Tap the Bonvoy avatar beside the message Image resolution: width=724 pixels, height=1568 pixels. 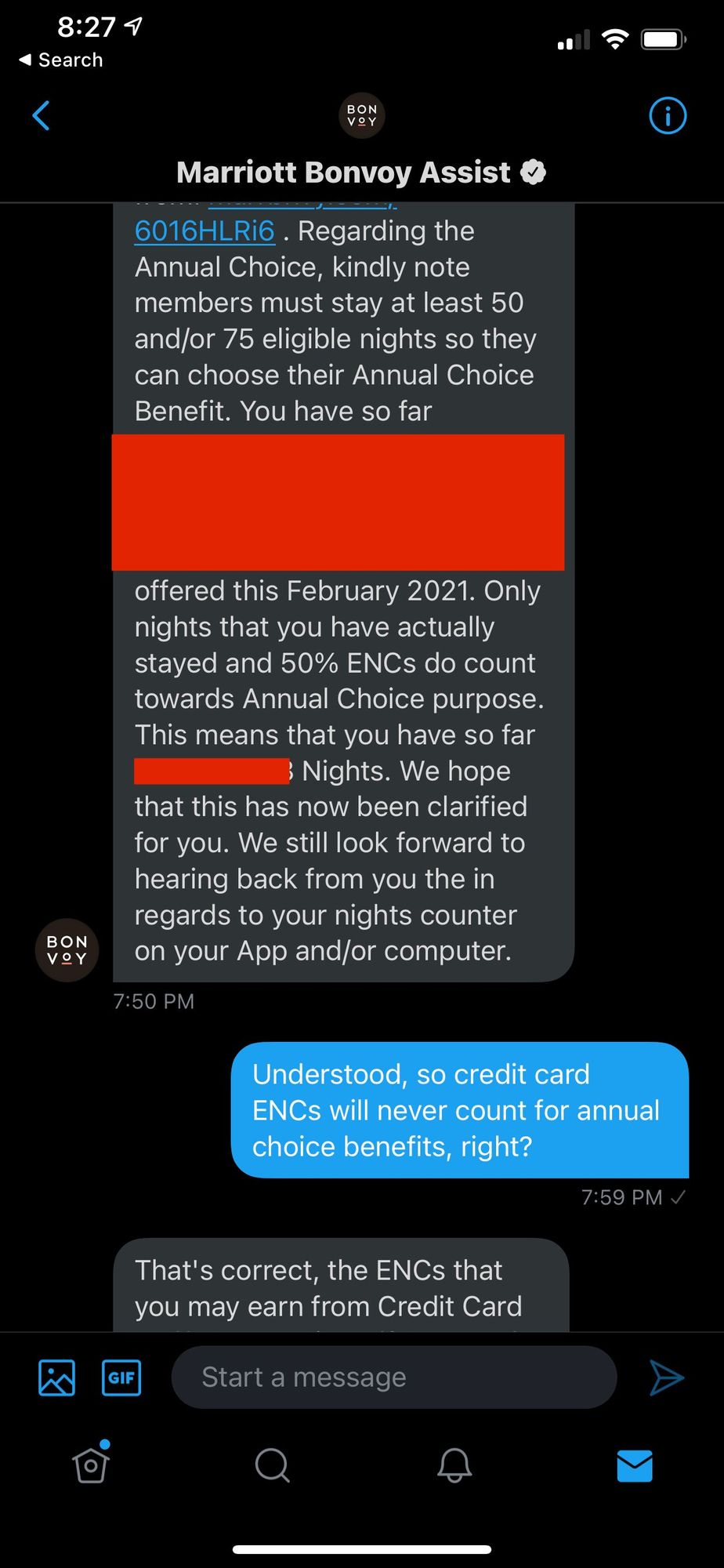point(67,950)
